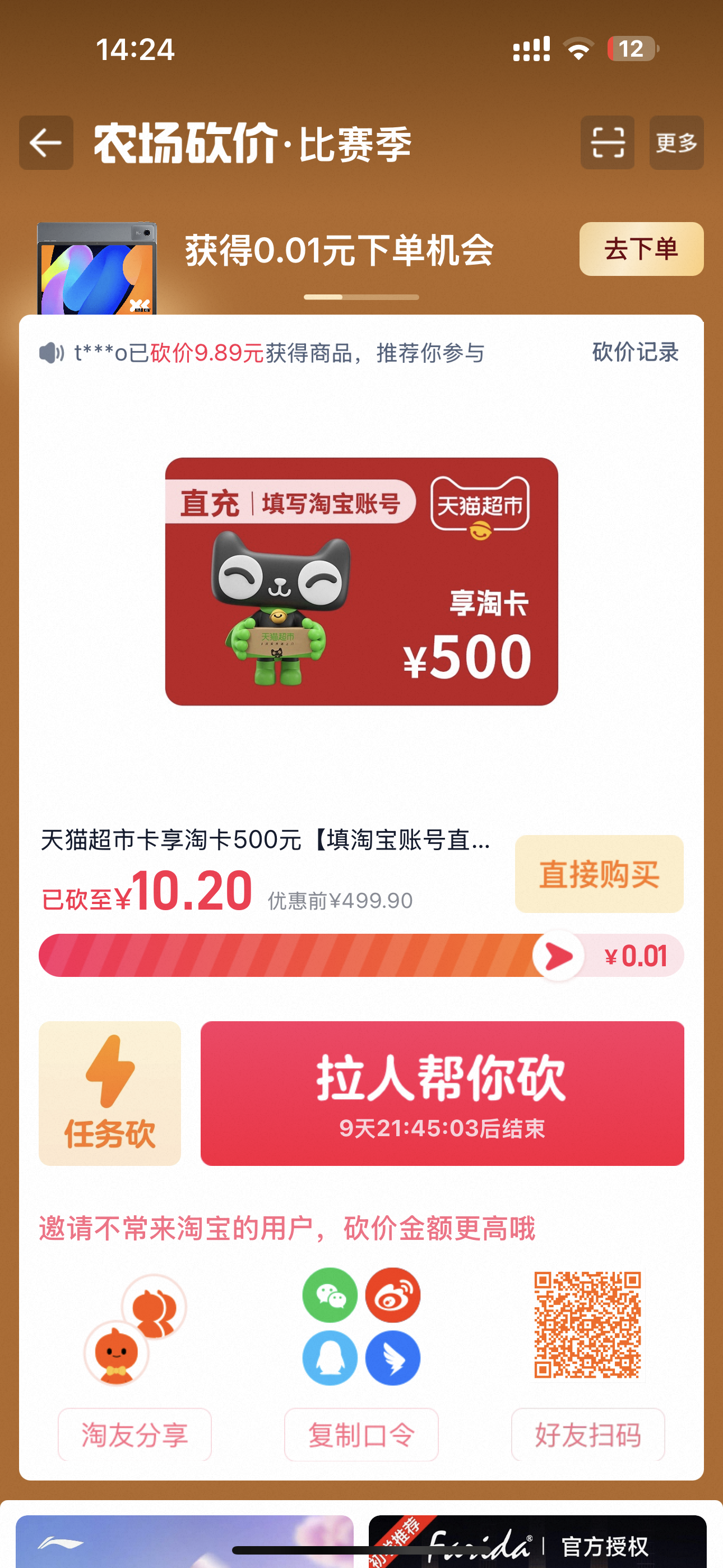Tap 复制口令 to copy the code
Screen dimensions: 723x1568
(x=361, y=1434)
